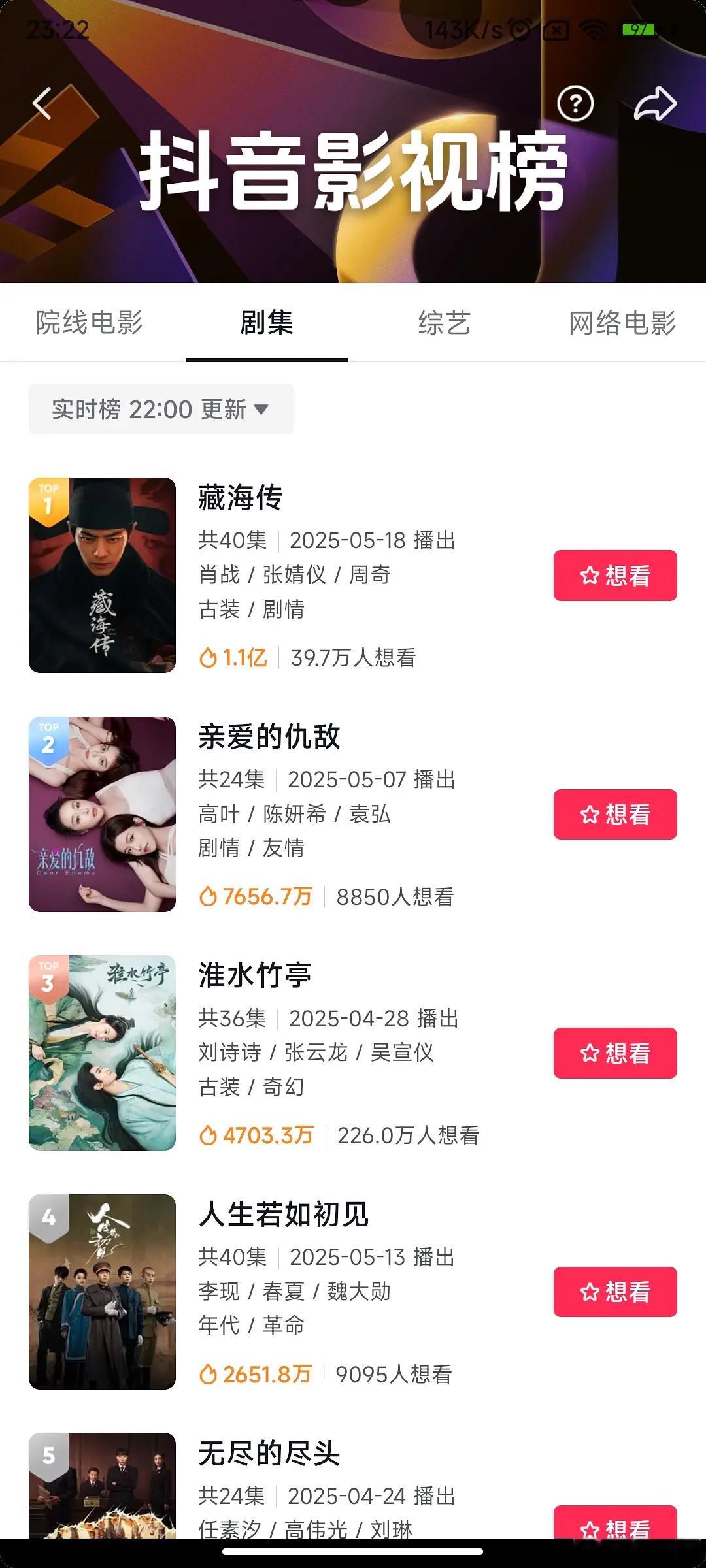The width and height of the screenshot is (706, 1568).
Task: Open the 人生若如初见 poster
Action: (103, 1292)
